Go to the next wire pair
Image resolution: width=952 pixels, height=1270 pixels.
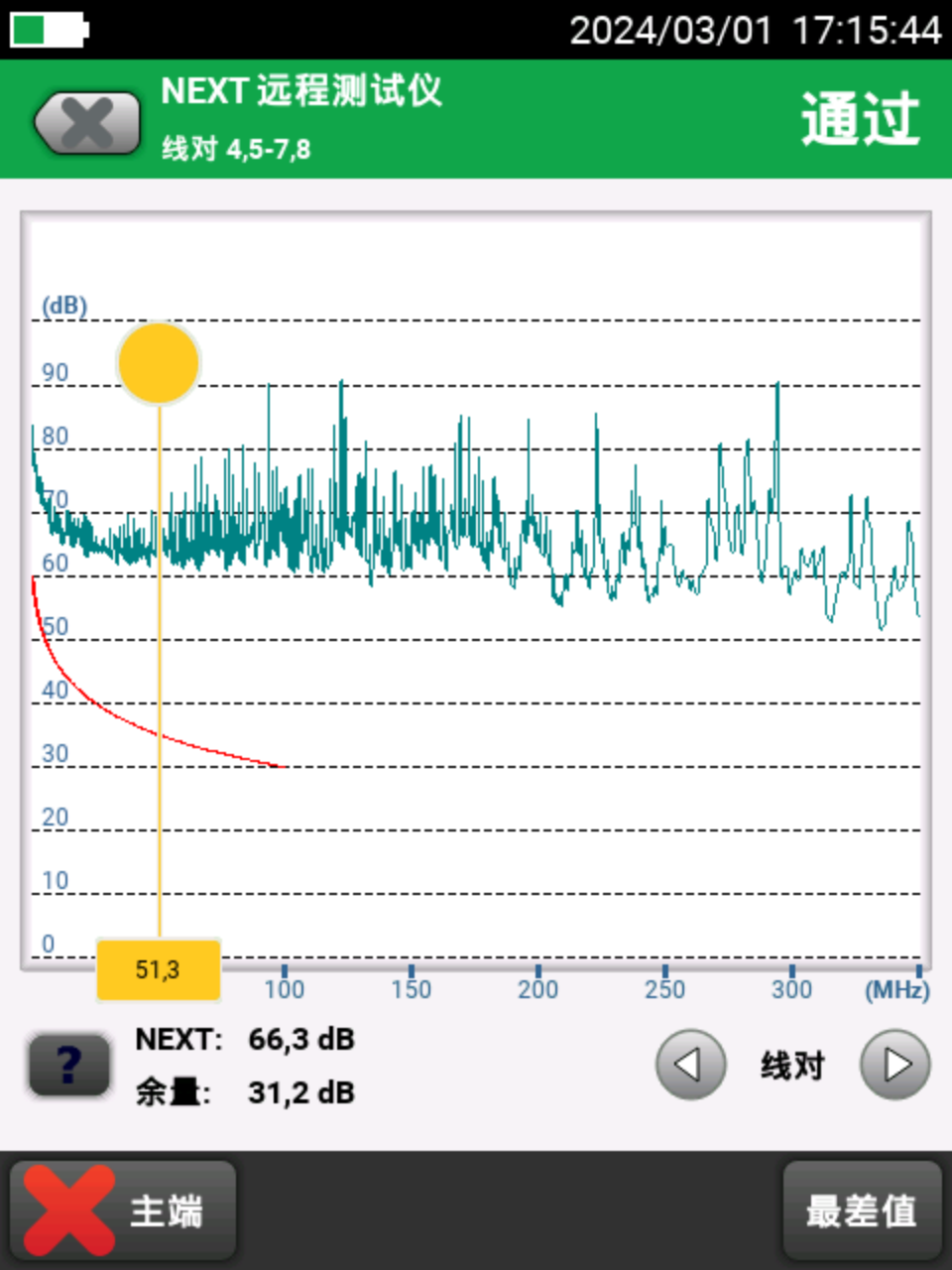pos(894,1066)
